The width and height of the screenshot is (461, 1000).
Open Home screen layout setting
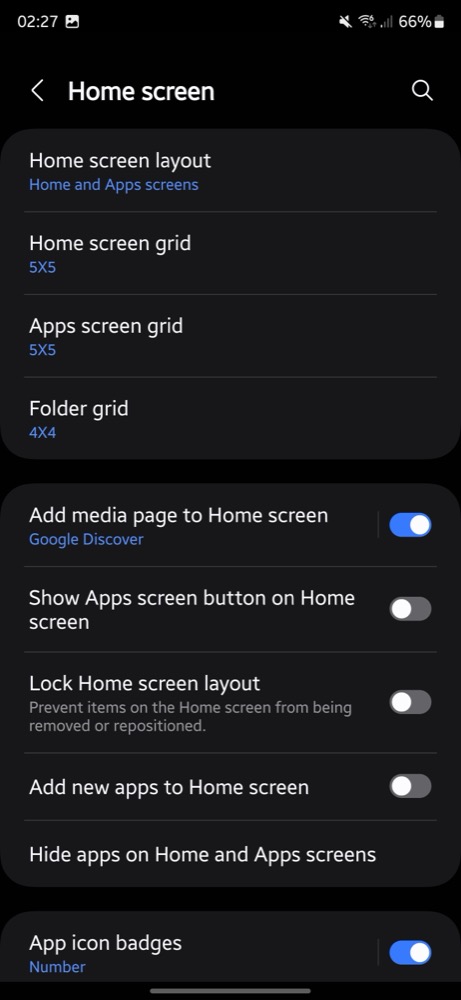coord(230,172)
